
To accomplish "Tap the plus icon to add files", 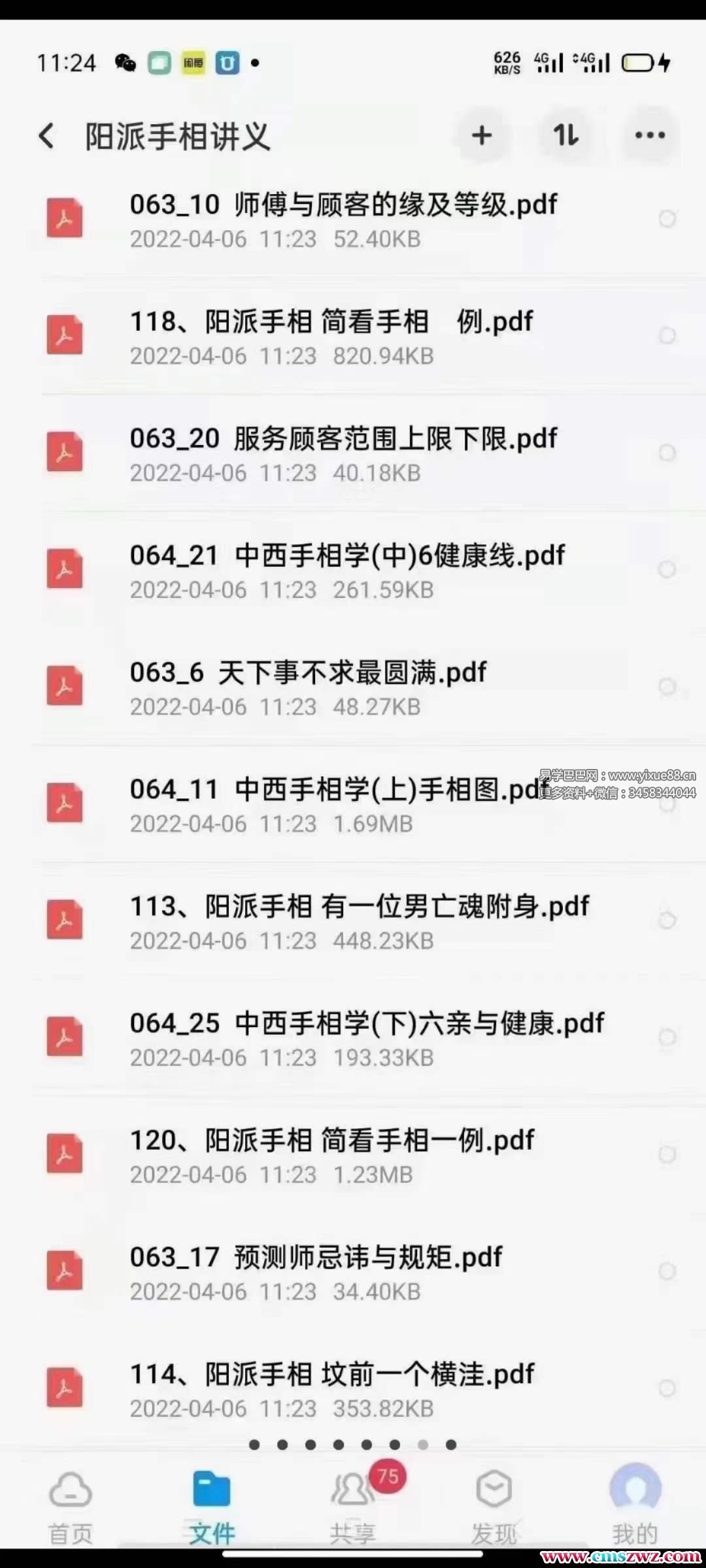I will pyautogui.click(x=482, y=136).
